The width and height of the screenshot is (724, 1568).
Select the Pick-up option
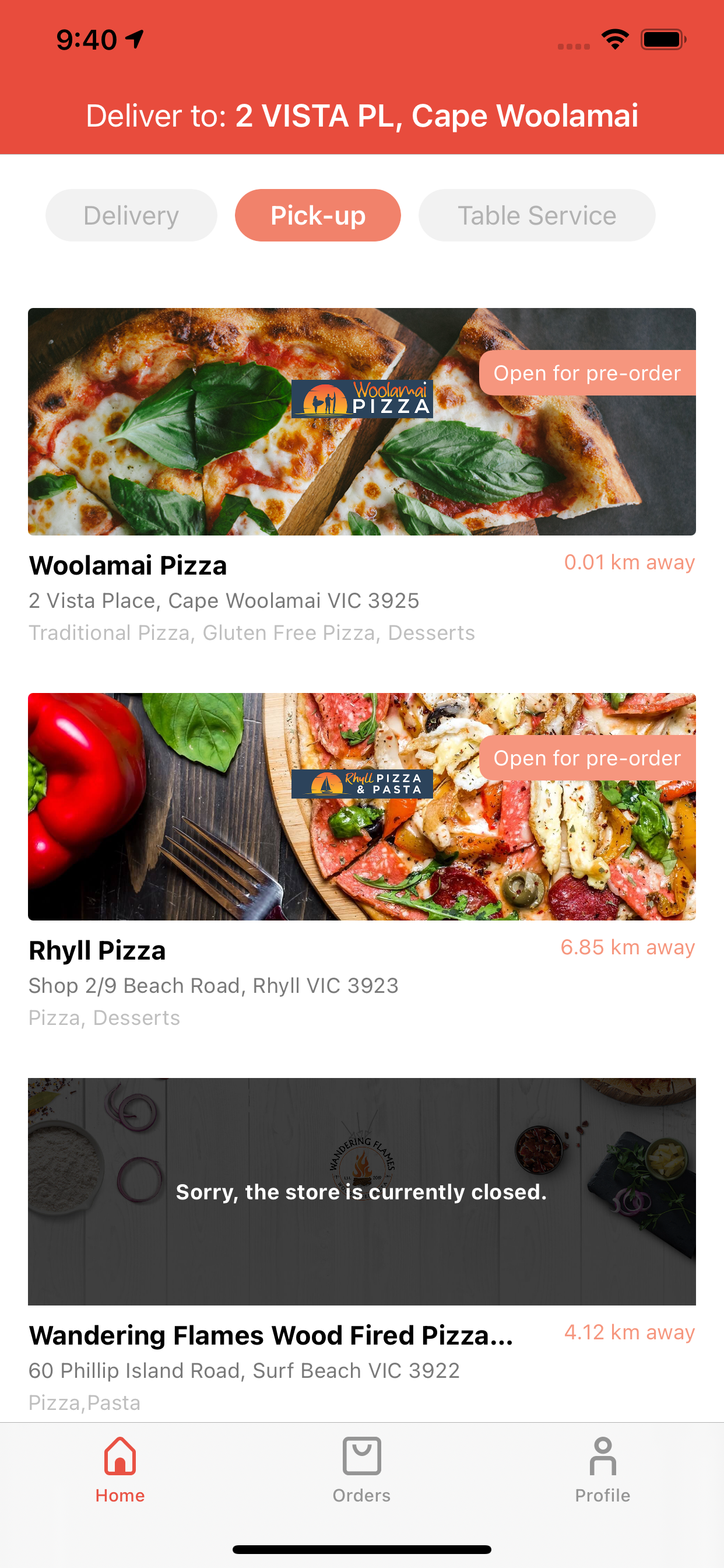tap(318, 215)
